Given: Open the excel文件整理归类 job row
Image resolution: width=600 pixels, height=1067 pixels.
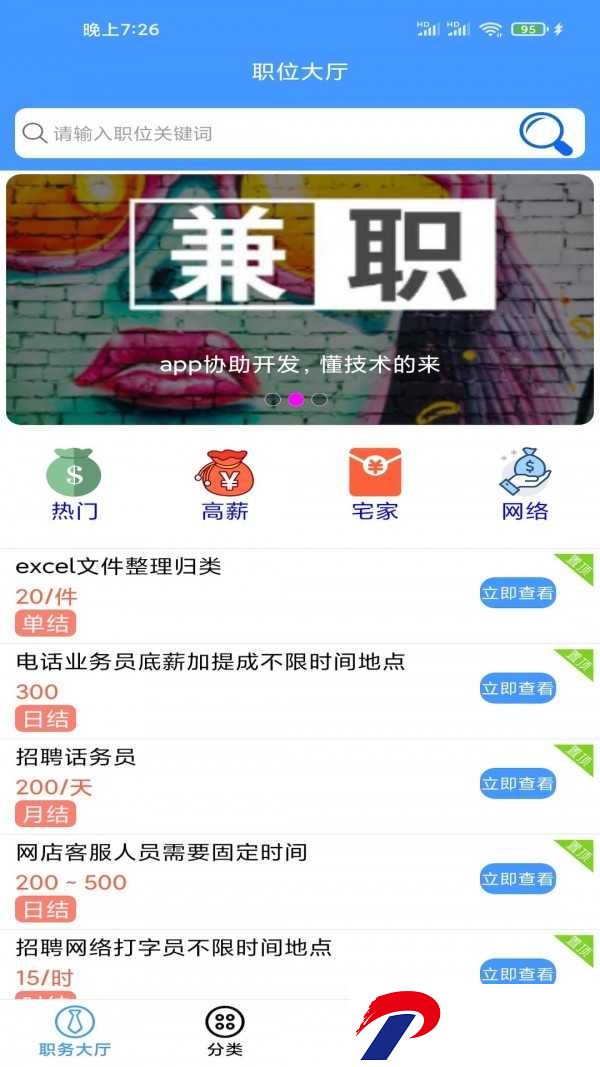Looking at the screenshot, I should point(300,596).
